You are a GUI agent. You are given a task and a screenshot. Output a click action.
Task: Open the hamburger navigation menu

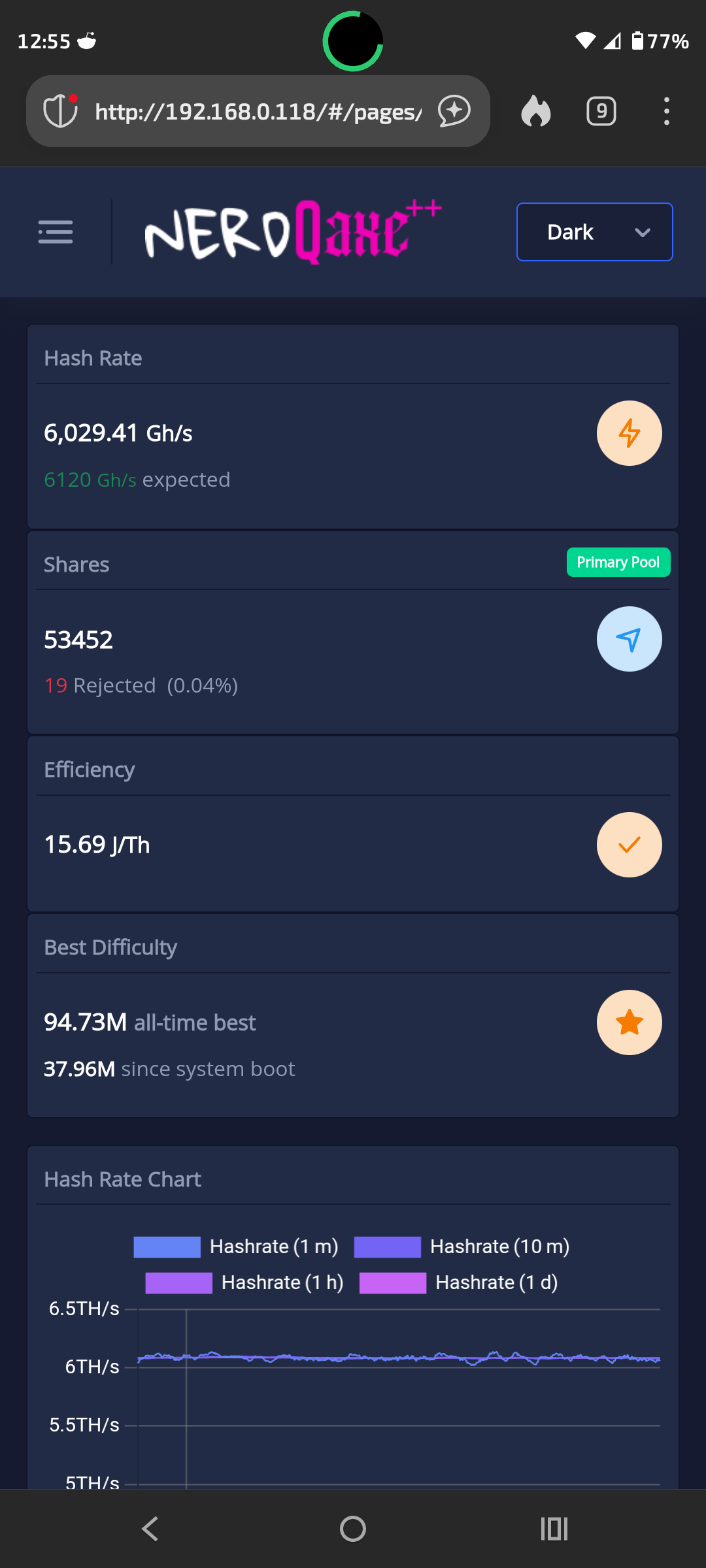[x=56, y=232]
